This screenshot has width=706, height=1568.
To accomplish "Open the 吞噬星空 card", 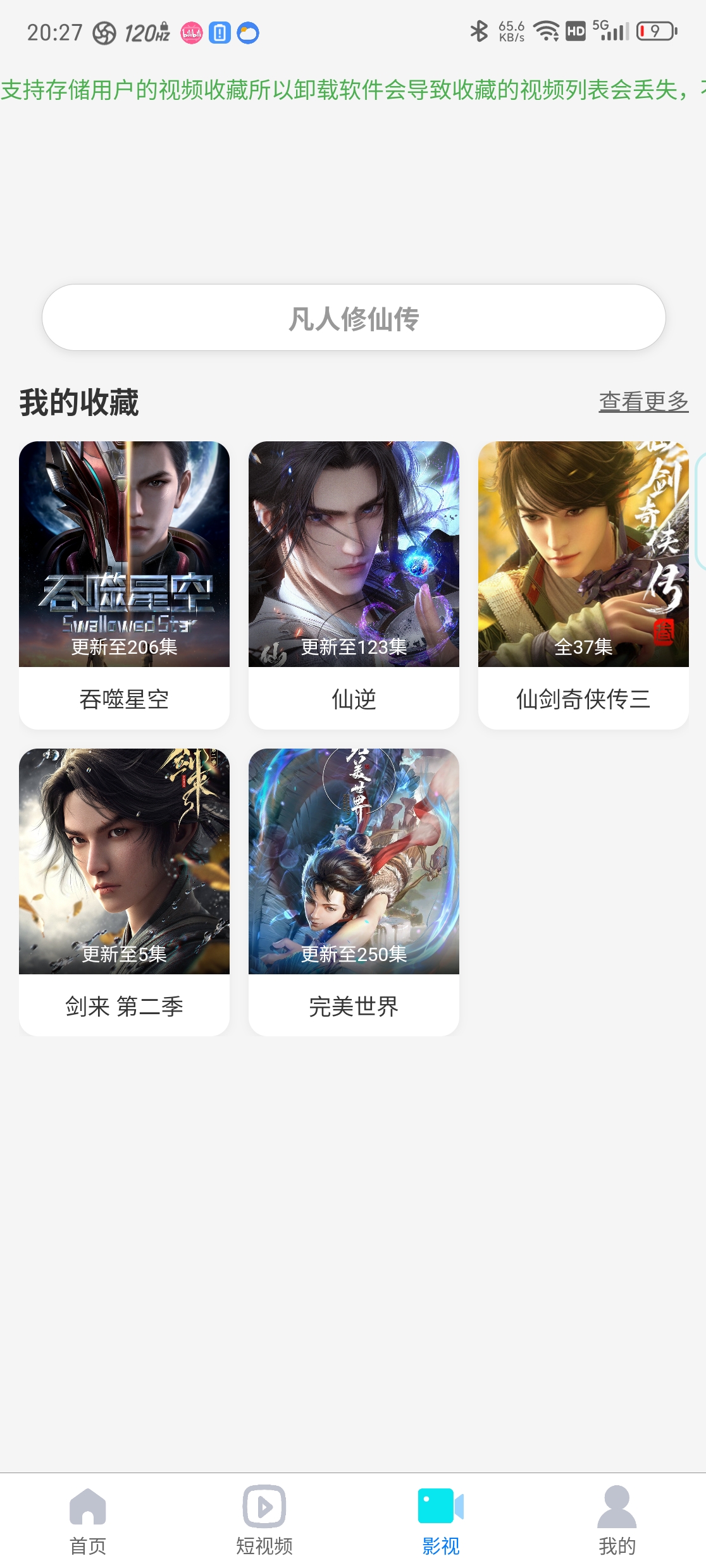I will (124, 584).
